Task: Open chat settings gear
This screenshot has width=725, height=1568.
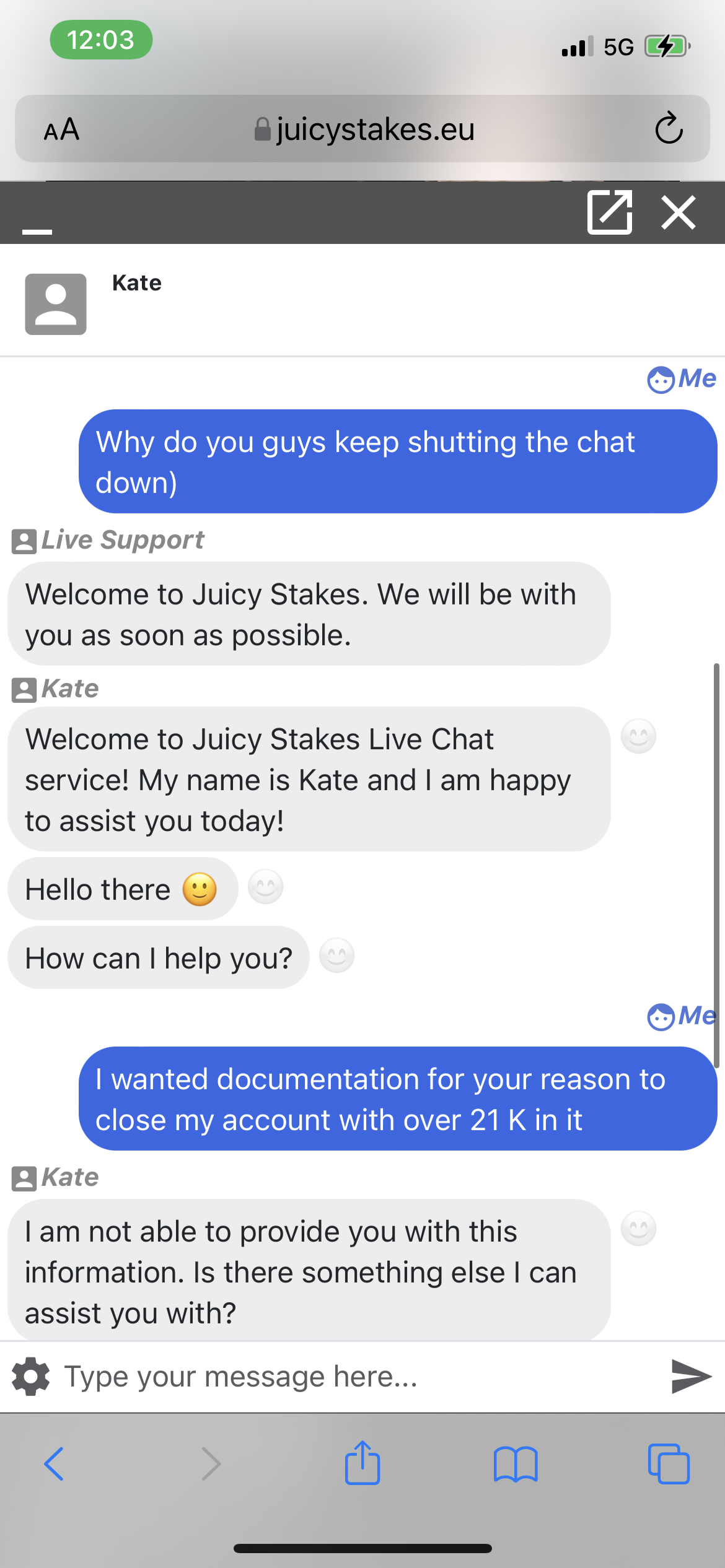Action: point(30,1376)
